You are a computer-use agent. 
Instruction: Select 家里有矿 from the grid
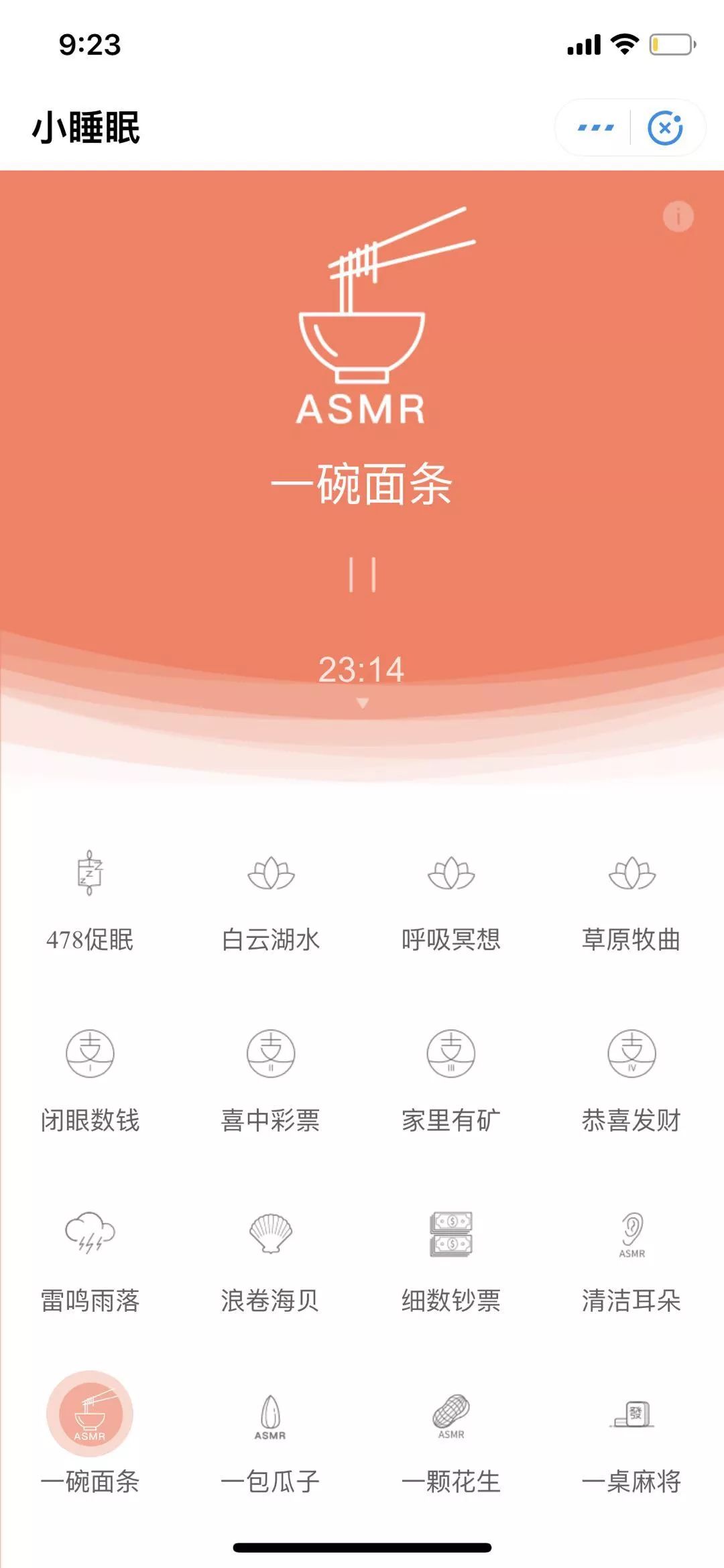[451, 1081]
